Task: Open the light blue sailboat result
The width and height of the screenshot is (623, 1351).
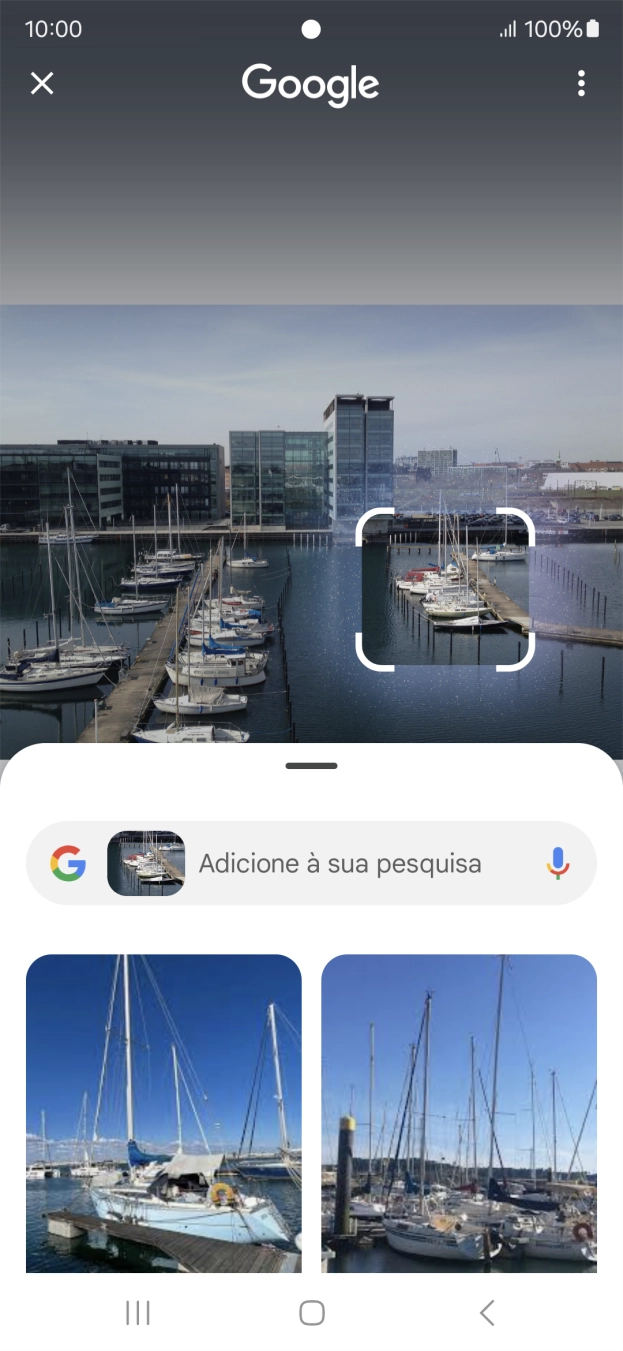Action: pos(163,1112)
